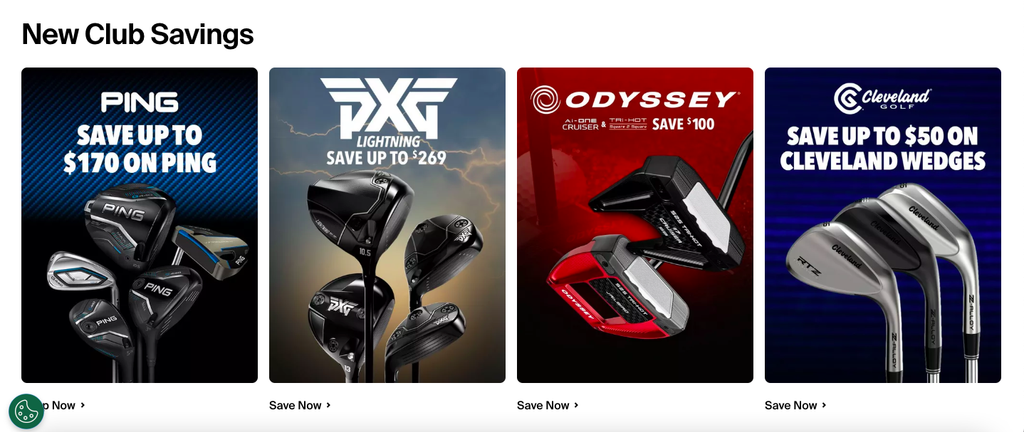This screenshot has height=432, width=1024.
Task: Open the PXG Lightning savings banner
Action: (387, 225)
